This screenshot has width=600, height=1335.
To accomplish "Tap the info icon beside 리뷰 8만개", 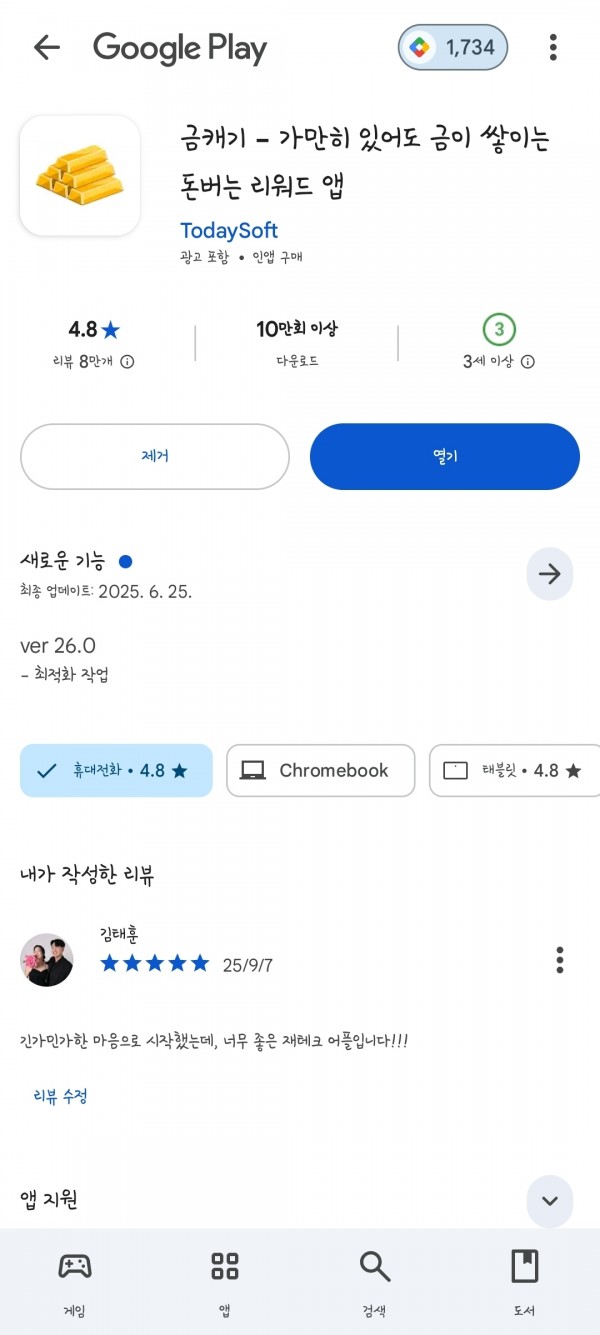I will pos(127,362).
